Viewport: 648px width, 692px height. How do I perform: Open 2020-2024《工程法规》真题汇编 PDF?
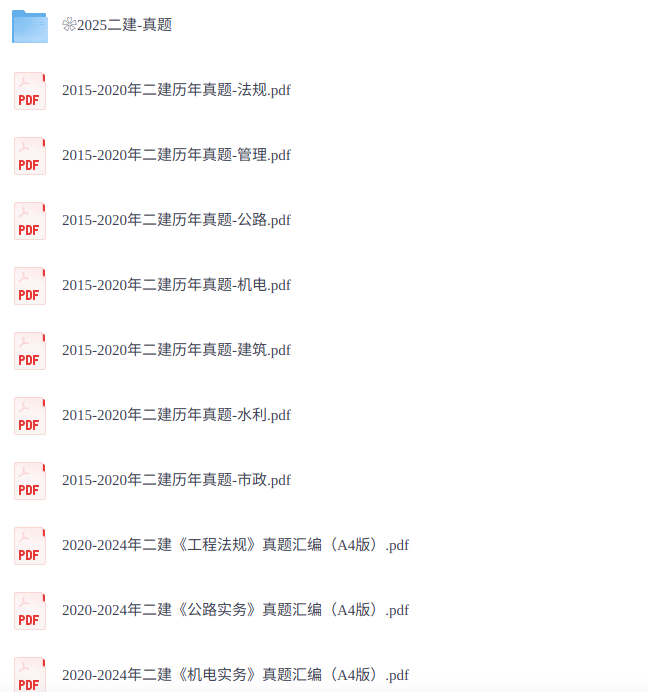[235, 545]
